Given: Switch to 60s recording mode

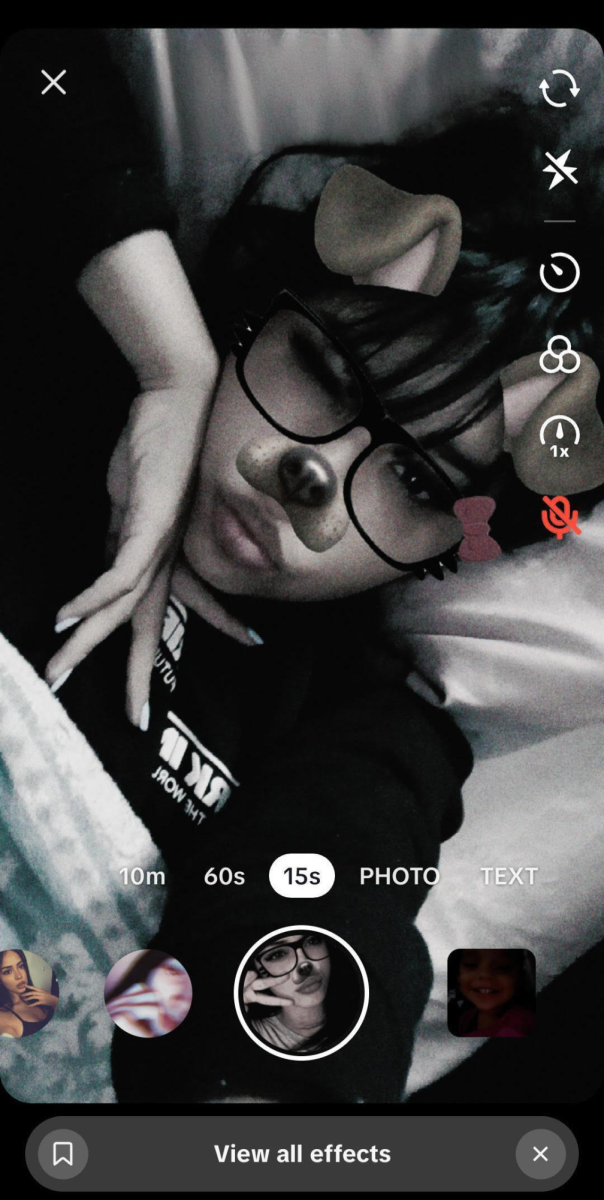Looking at the screenshot, I should pyautogui.click(x=224, y=876).
